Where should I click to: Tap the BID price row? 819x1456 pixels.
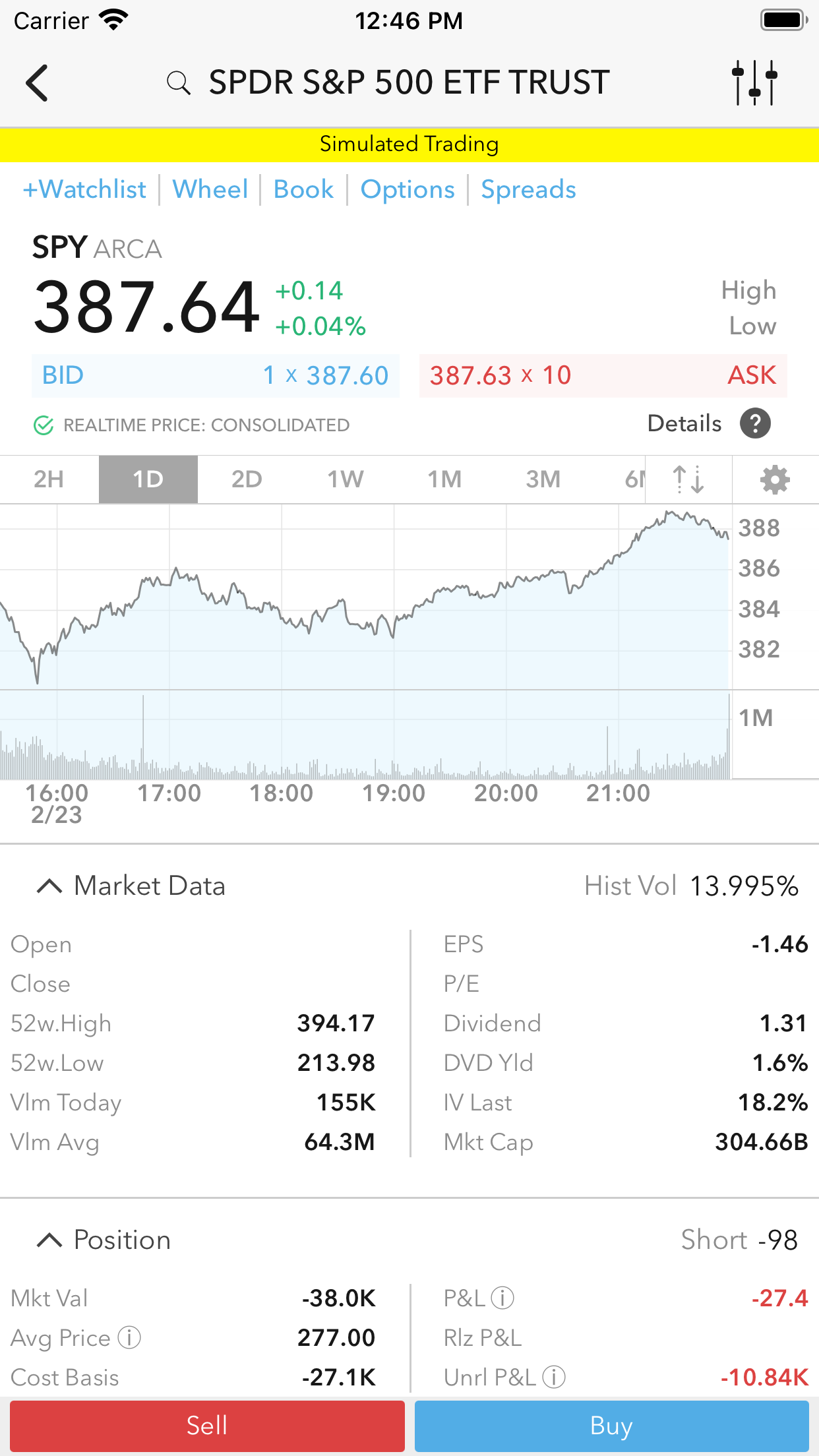216,375
